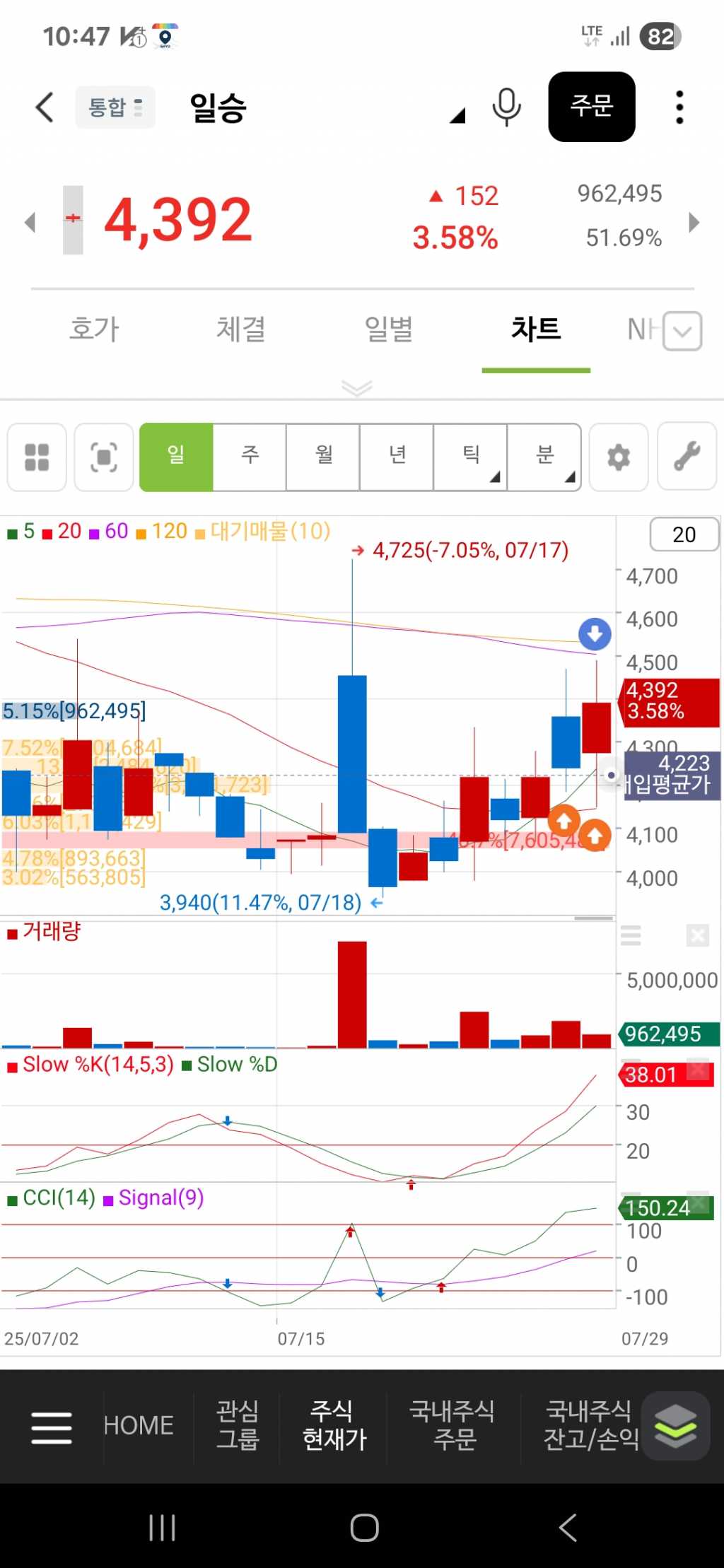Screen dimensions: 724x1568
Task: Open the chart layout grid icon
Action: [x=37, y=457]
